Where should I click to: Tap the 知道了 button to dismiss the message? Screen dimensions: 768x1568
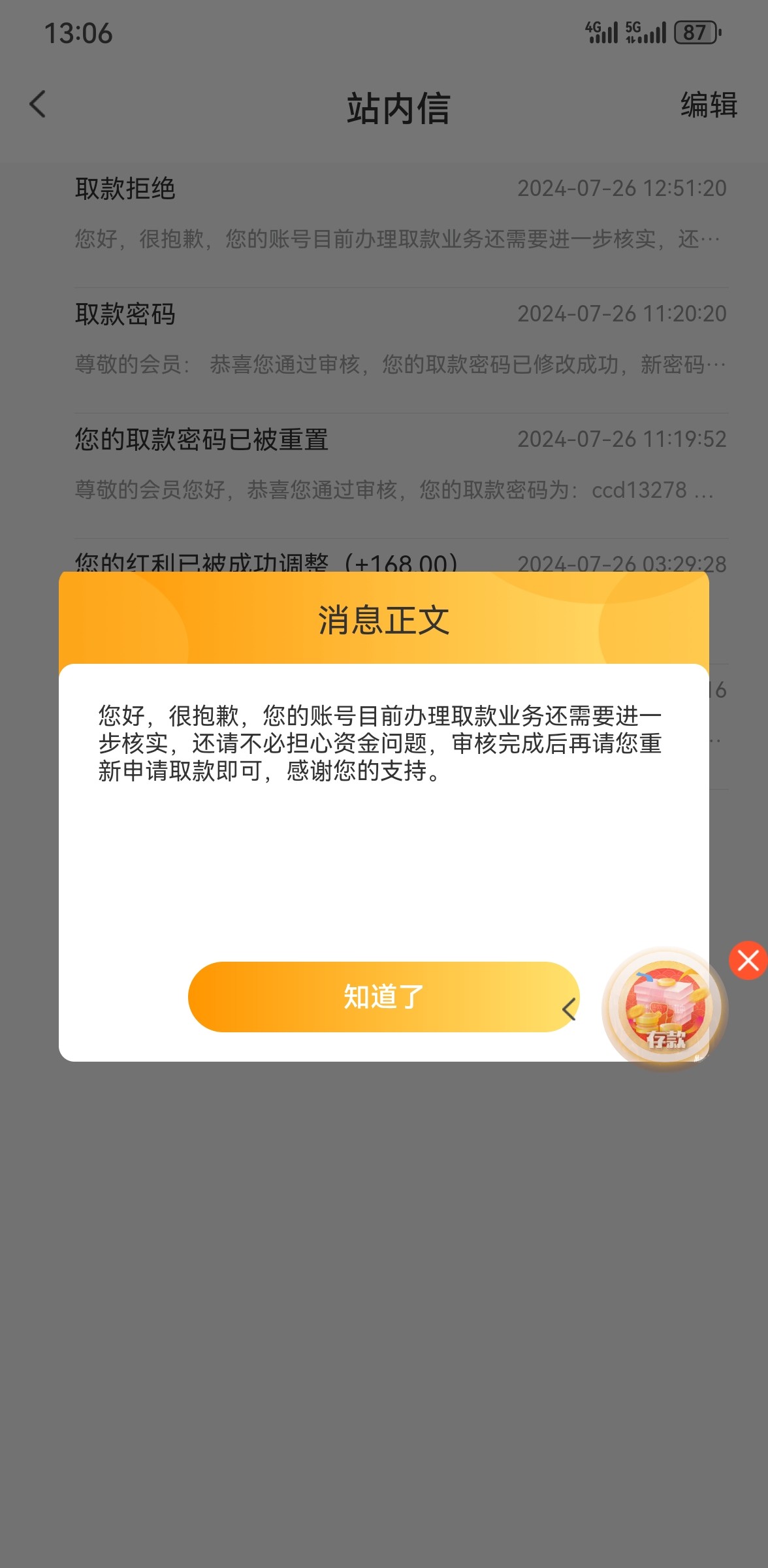coord(383,997)
